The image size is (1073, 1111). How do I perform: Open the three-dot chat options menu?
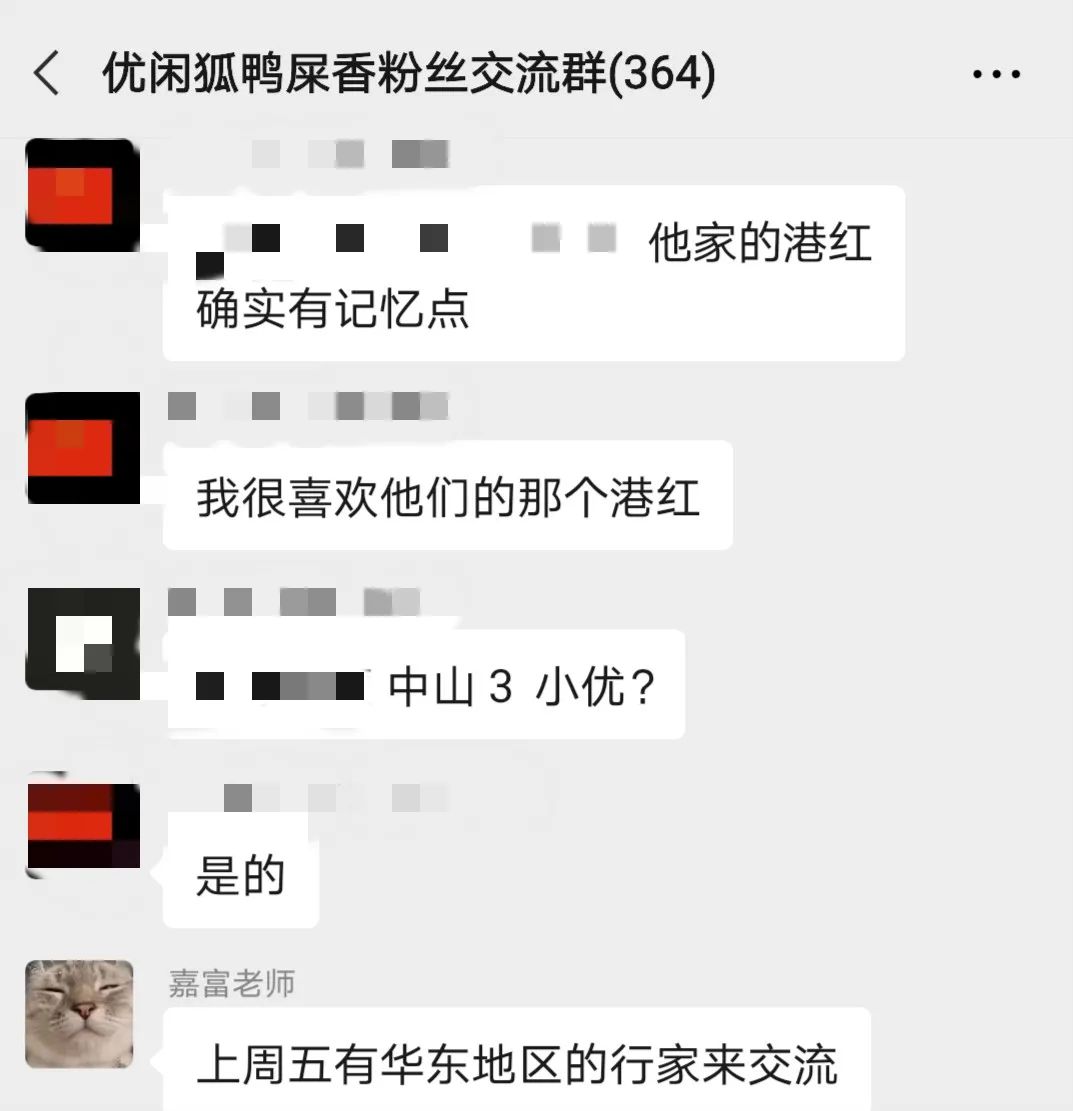click(x=997, y=75)
